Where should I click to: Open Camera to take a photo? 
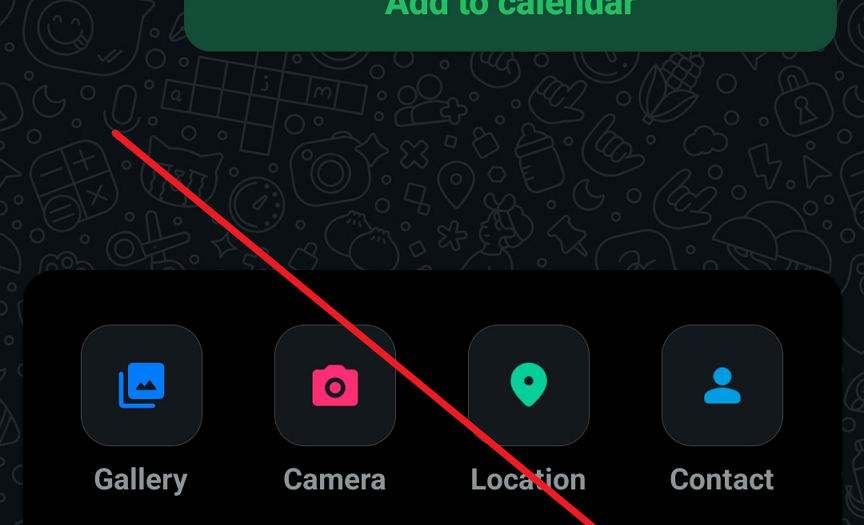tap(335, 385)
